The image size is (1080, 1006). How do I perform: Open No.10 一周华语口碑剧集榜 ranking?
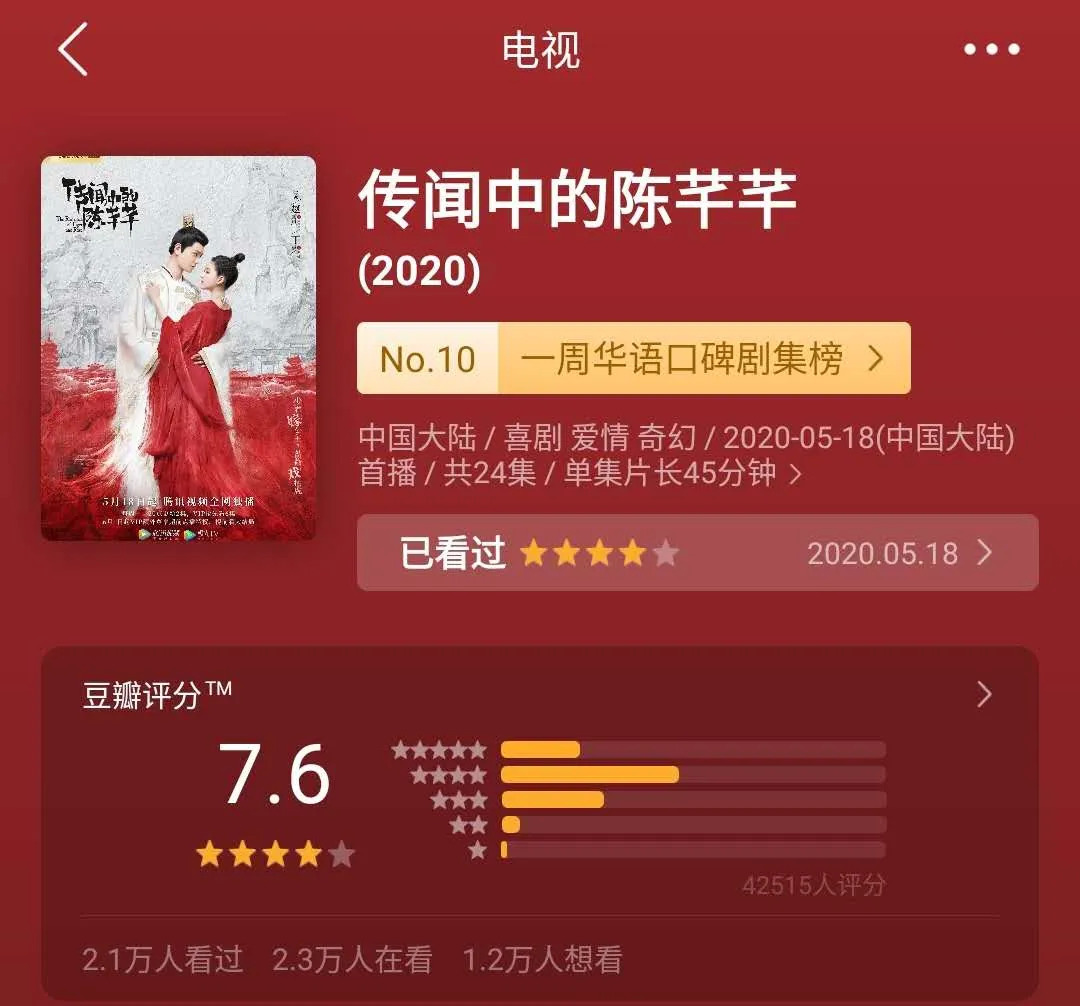click(x=633, y=358)
